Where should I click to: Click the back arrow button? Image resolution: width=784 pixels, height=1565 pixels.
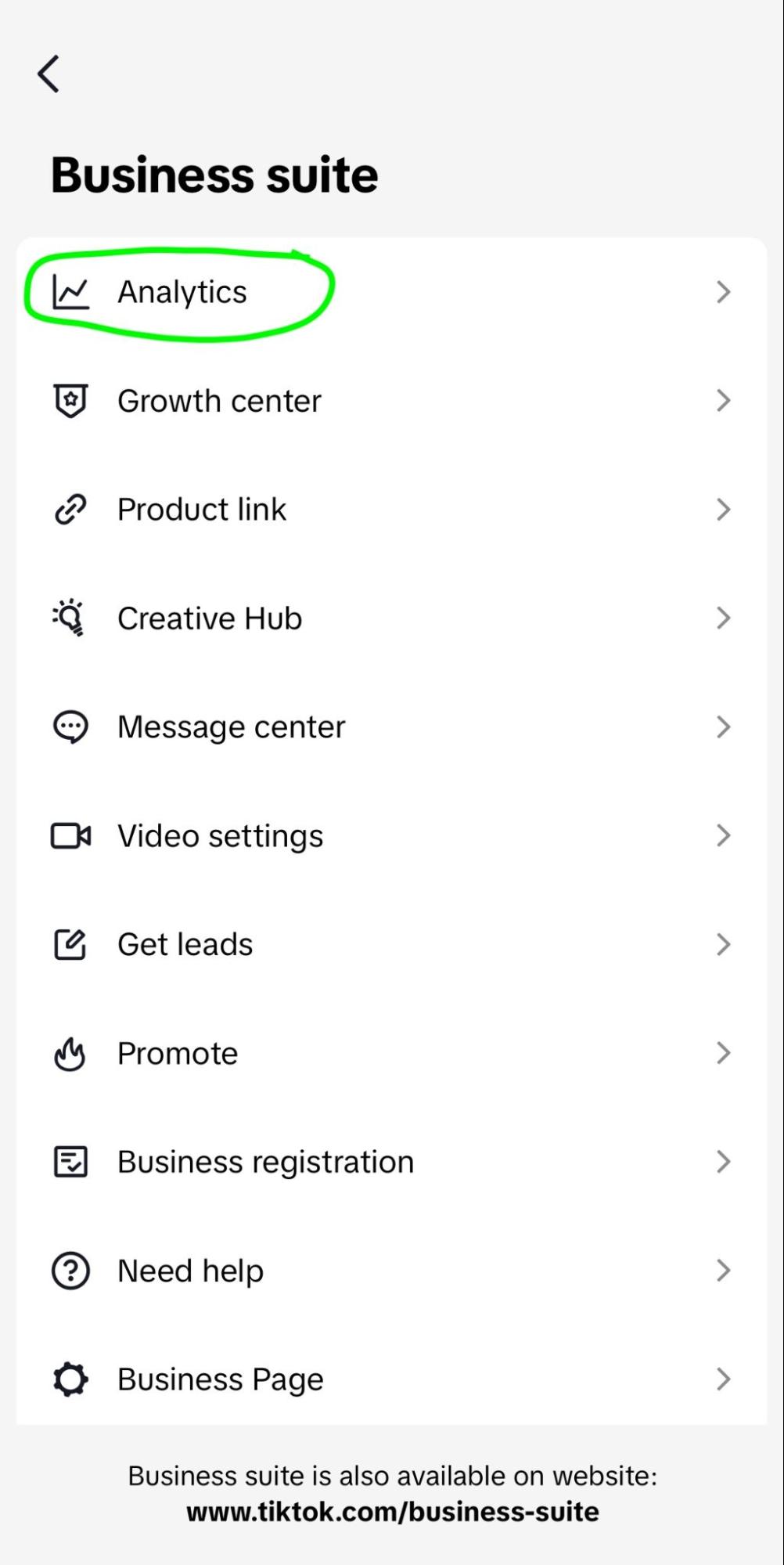pos(49,74)
